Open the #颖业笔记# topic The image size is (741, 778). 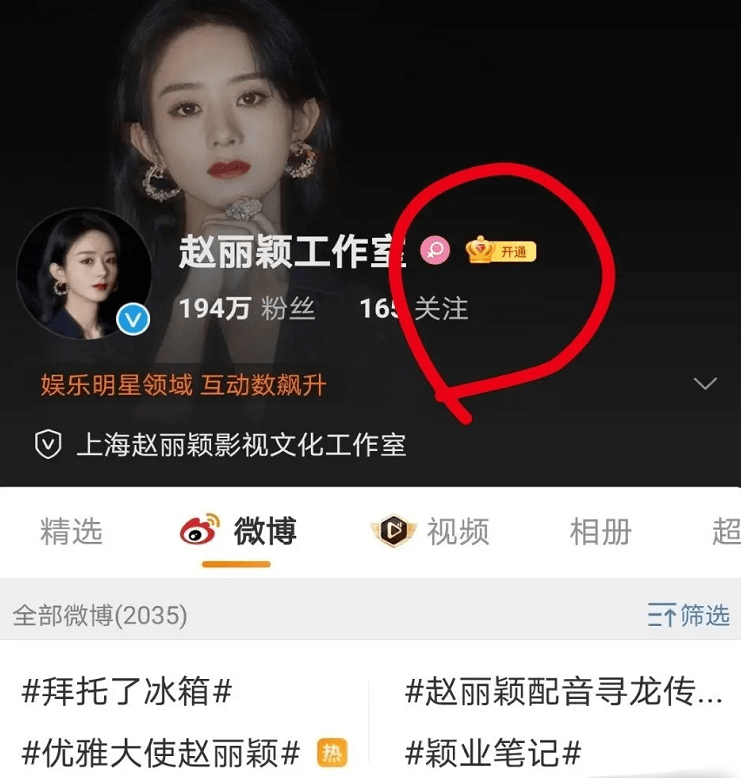[493, 751]
